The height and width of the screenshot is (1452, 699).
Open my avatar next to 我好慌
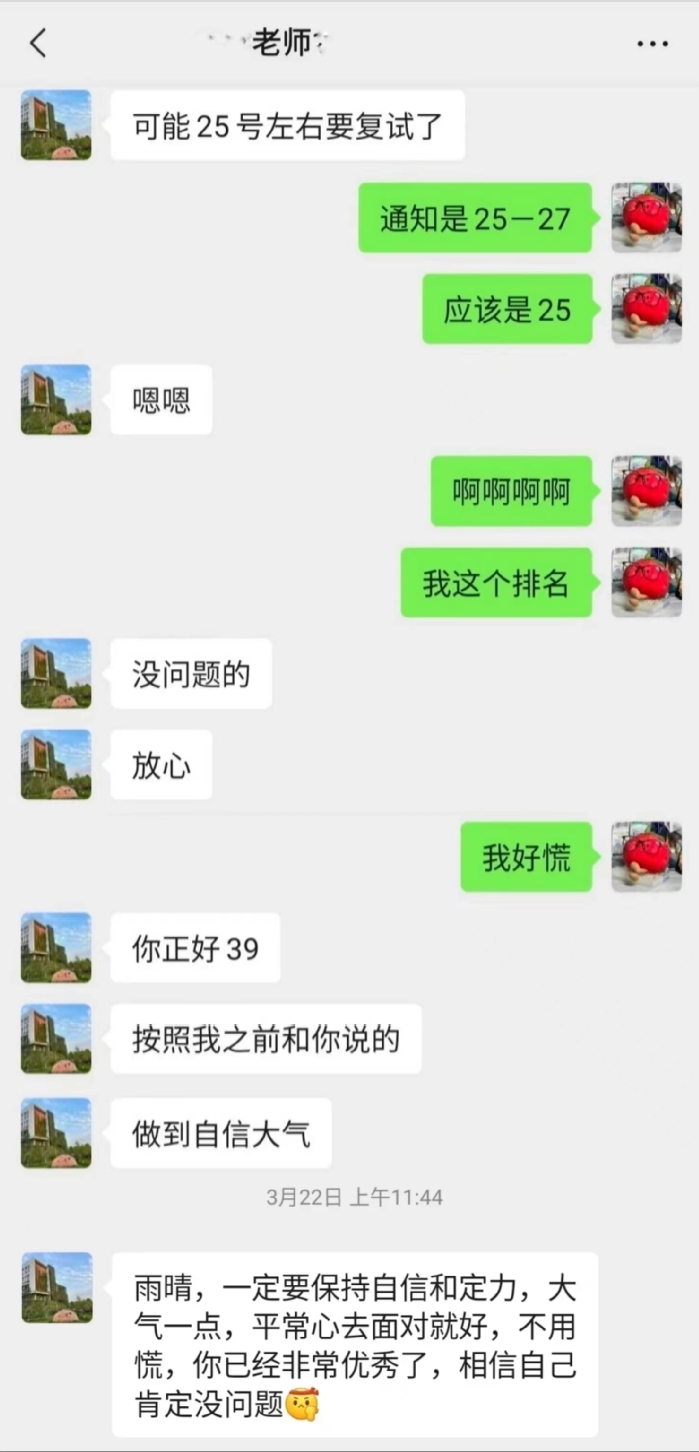(x=646, y=857)
